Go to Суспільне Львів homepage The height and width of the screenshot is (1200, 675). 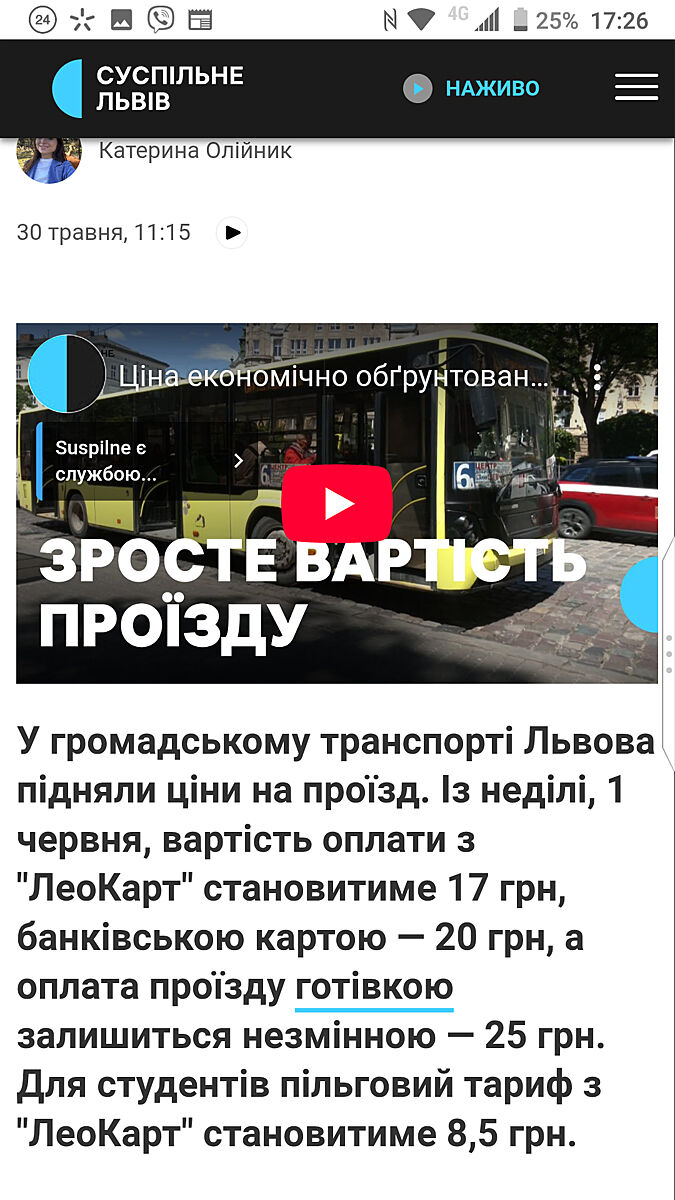tap(148, 88)
